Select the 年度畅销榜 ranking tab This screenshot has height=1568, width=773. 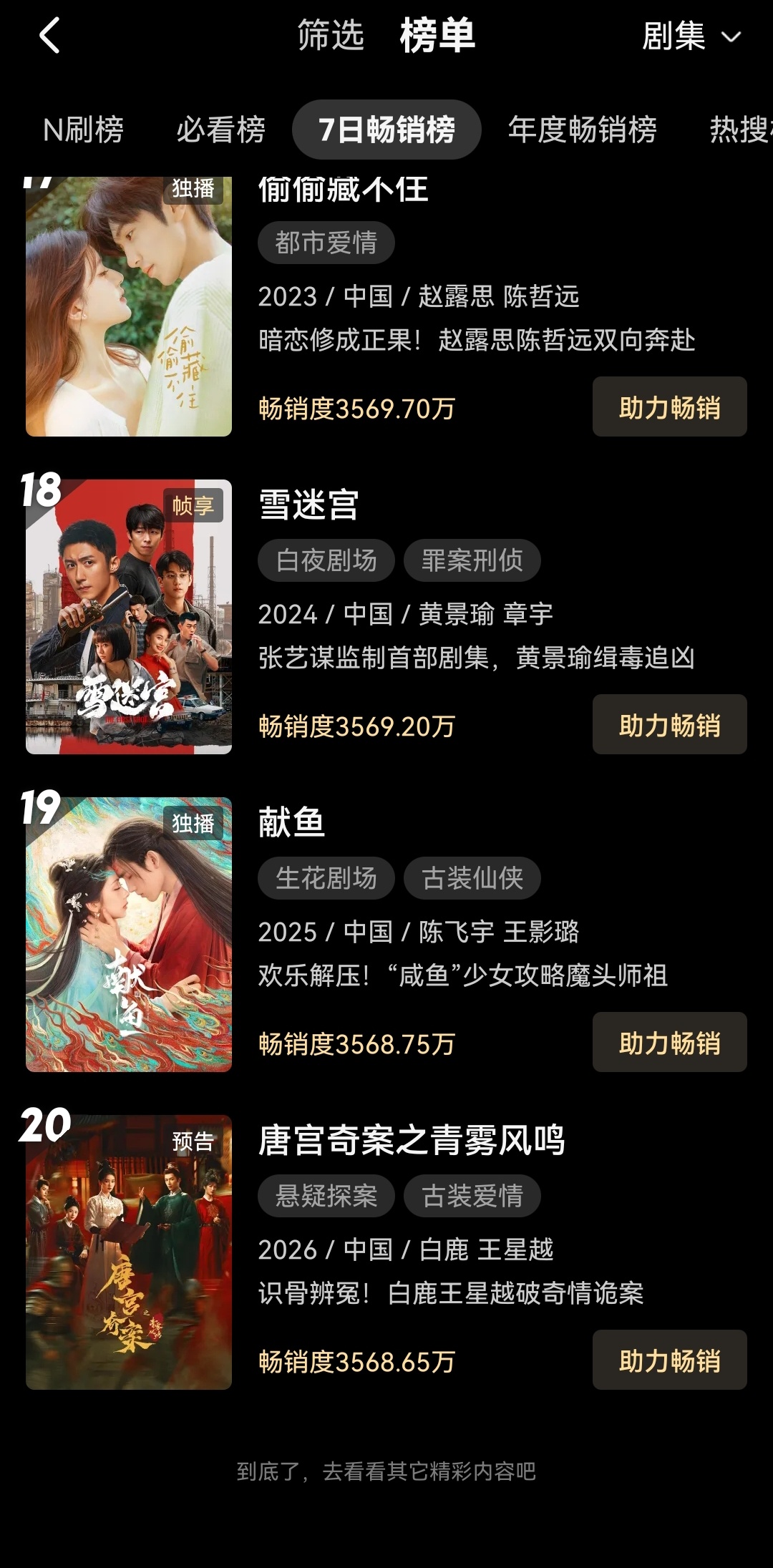tap(583, 131)
